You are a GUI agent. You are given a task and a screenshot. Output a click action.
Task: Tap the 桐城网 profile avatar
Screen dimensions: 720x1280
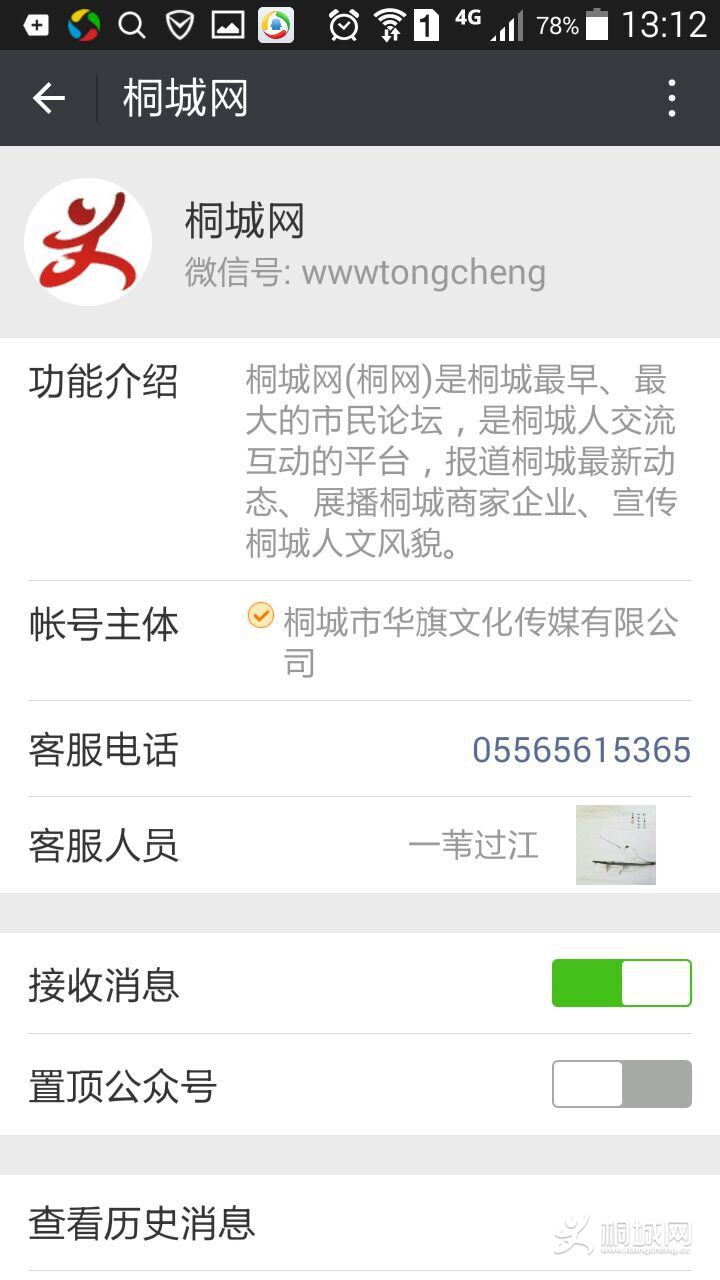click(x=88, y=242)
